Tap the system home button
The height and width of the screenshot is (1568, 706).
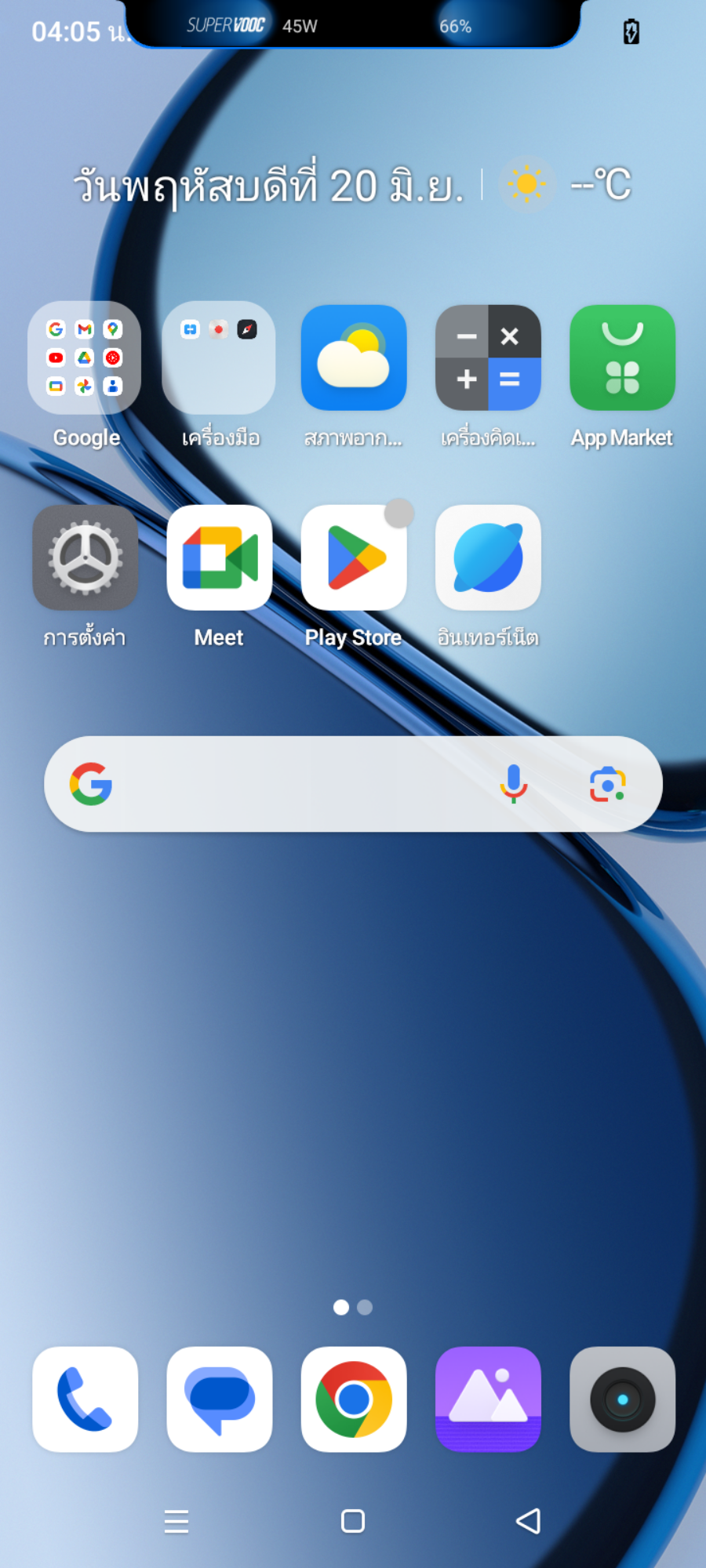coord(353,1521)
